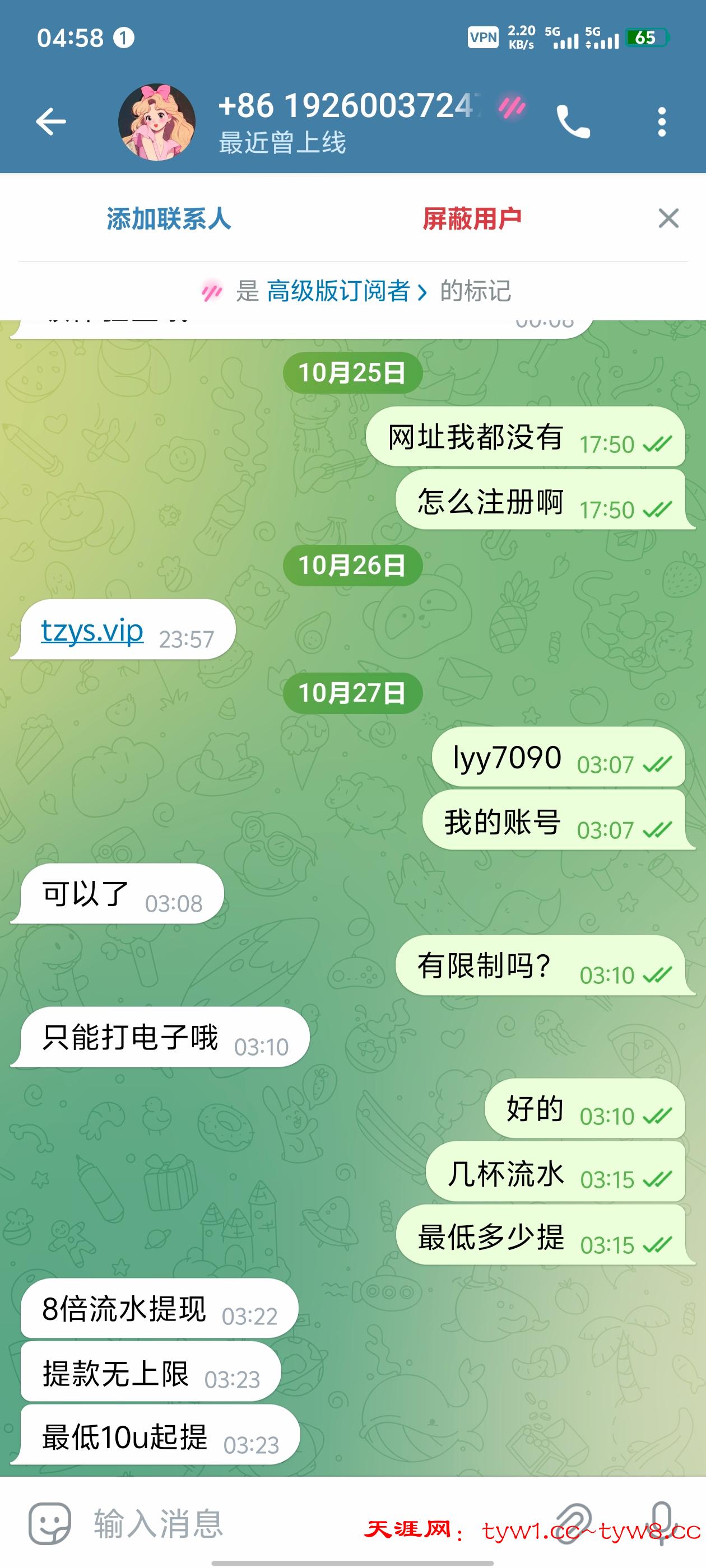Open the tzys.vip link
Screen dimensions: 706x1568
pyautogui.click(x=92, y=631)
